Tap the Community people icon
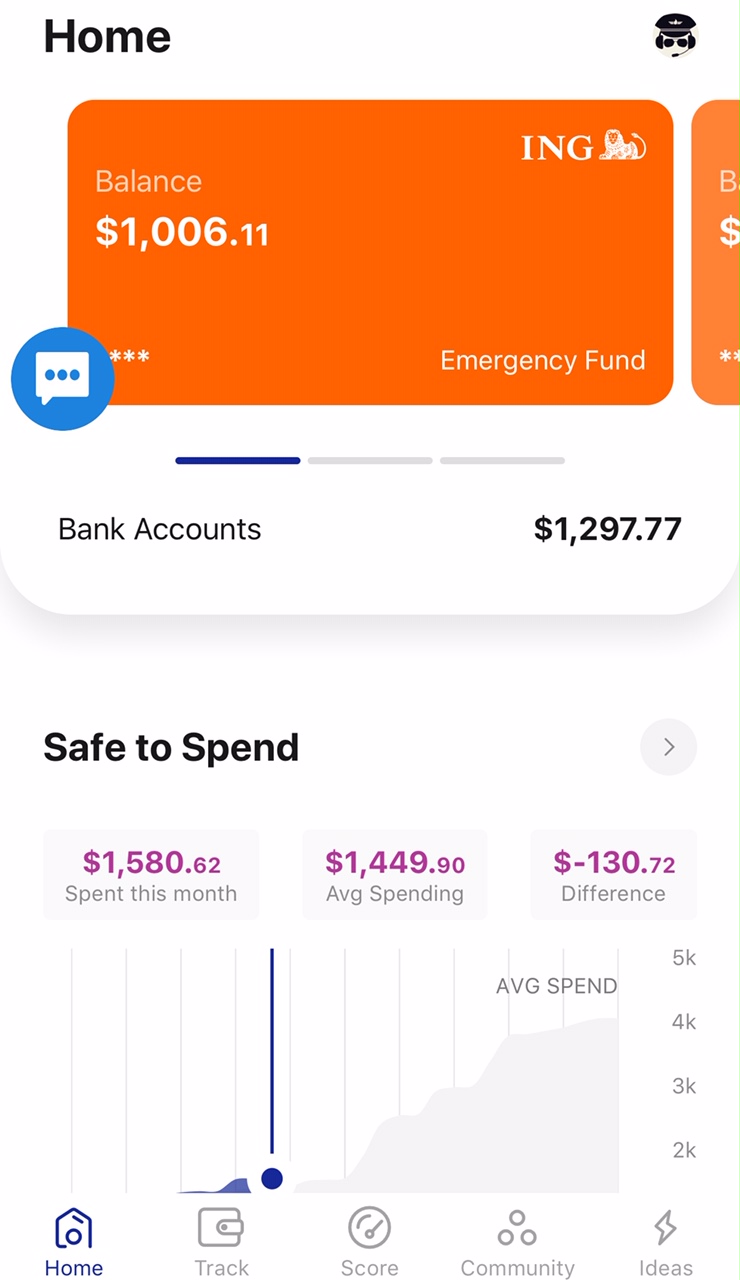The image size is (740, 1280). 517,1226
